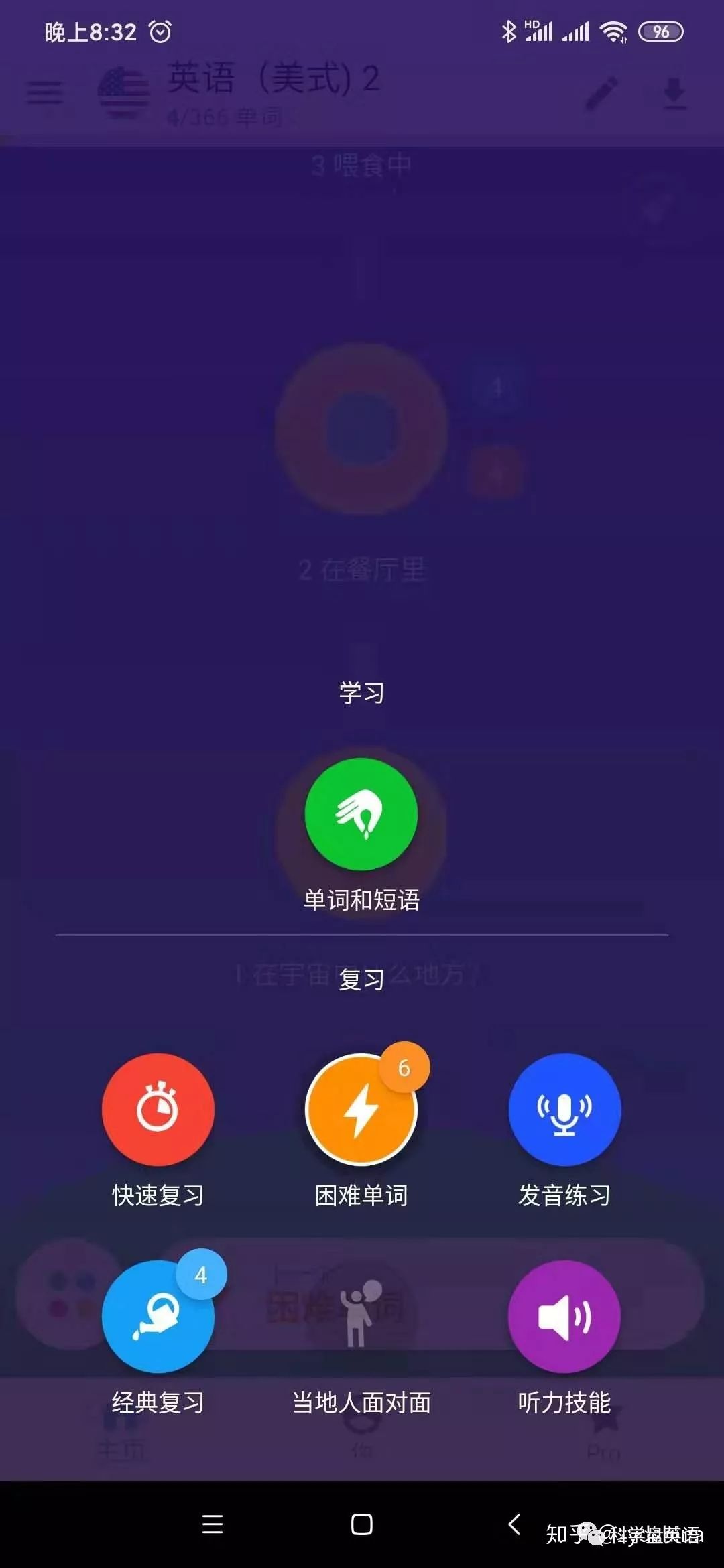Tap the course title 英语（美式）2

pos(275,78)
